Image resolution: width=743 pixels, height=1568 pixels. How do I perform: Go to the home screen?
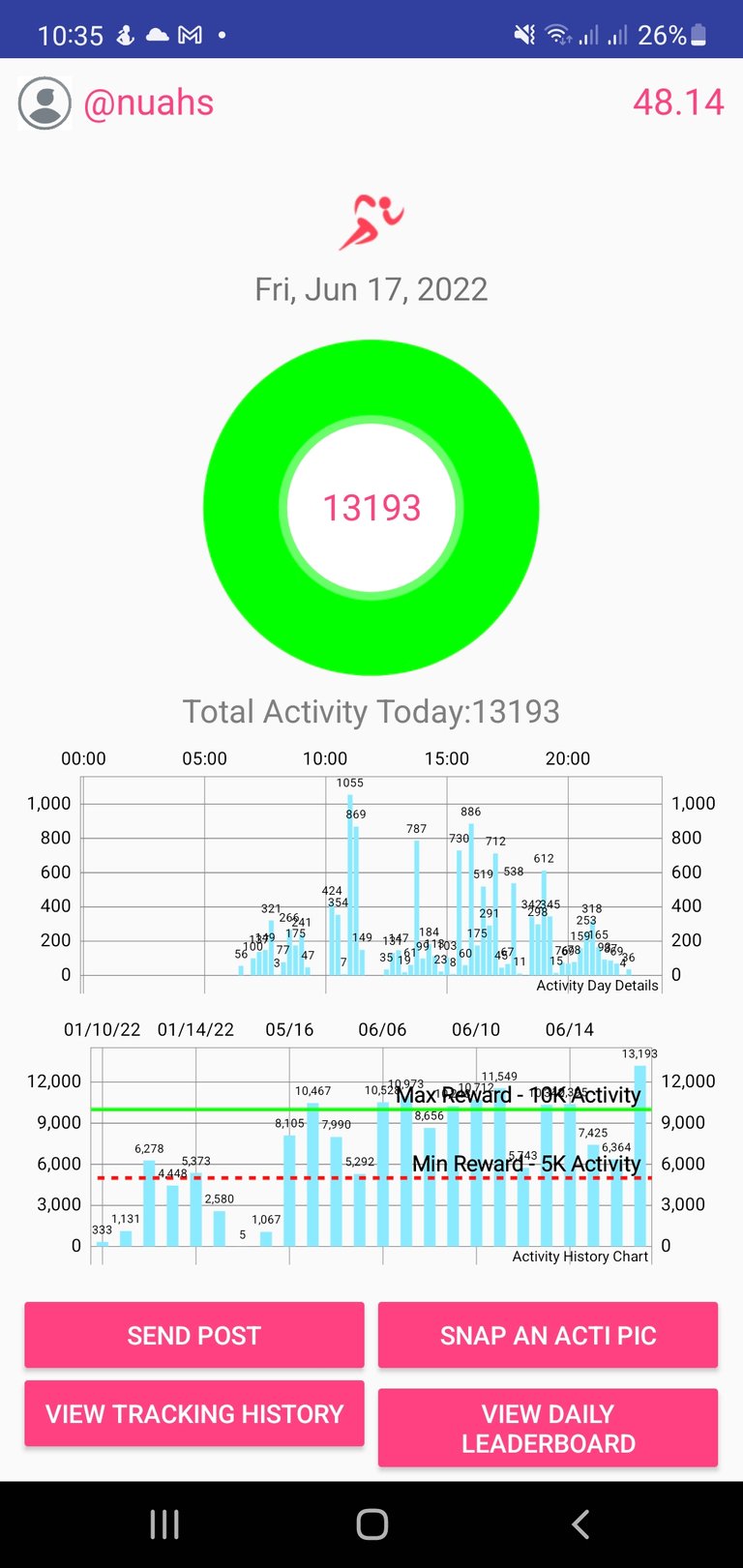pyautogui.click(x=371, y=1524)
